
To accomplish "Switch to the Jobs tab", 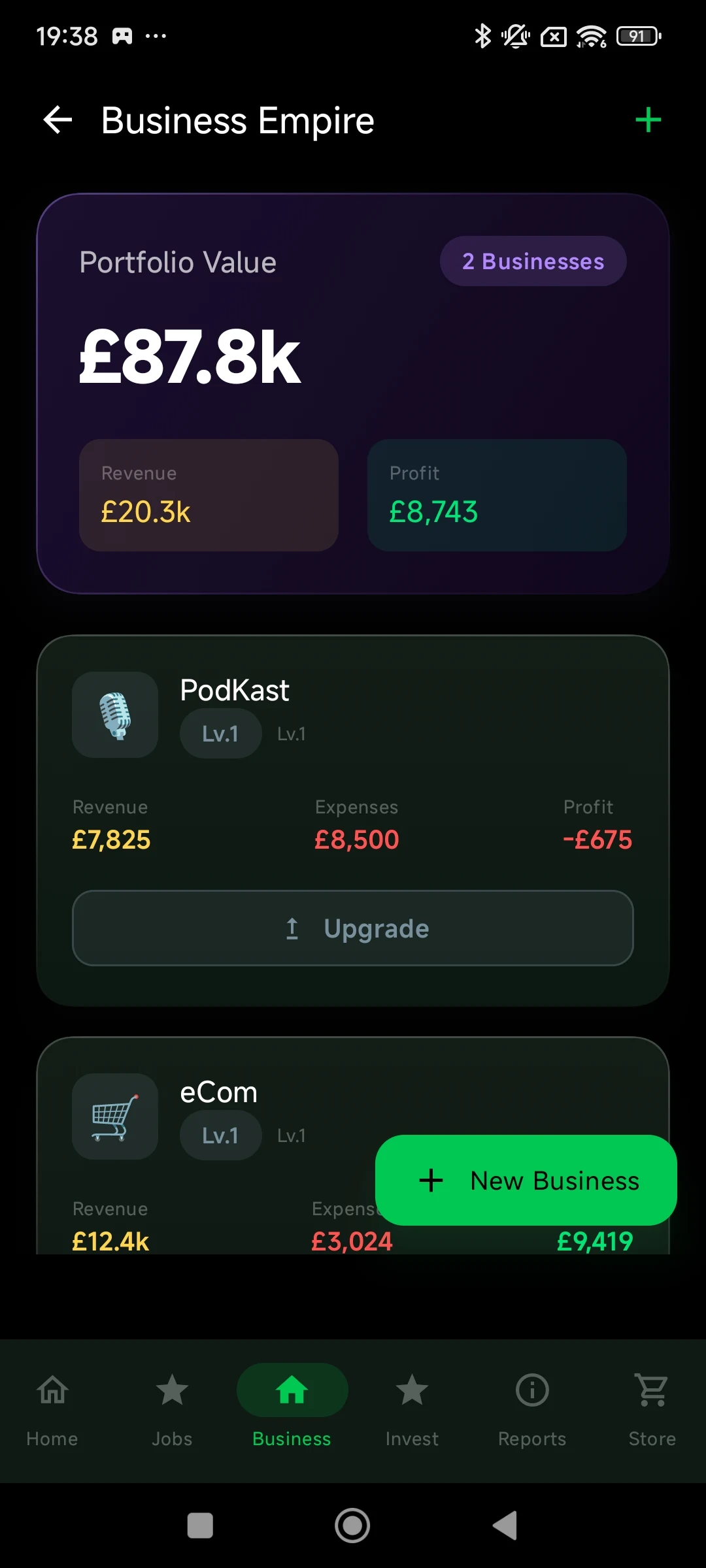I will click(172, 1410).
